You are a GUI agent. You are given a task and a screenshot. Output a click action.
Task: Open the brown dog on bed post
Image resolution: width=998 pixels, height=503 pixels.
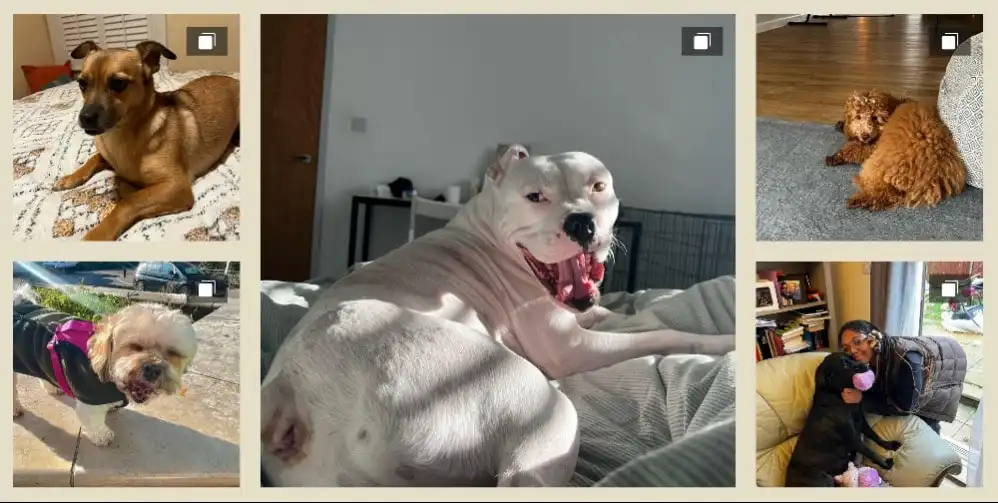pyautogui.click(x=126, y=127)
